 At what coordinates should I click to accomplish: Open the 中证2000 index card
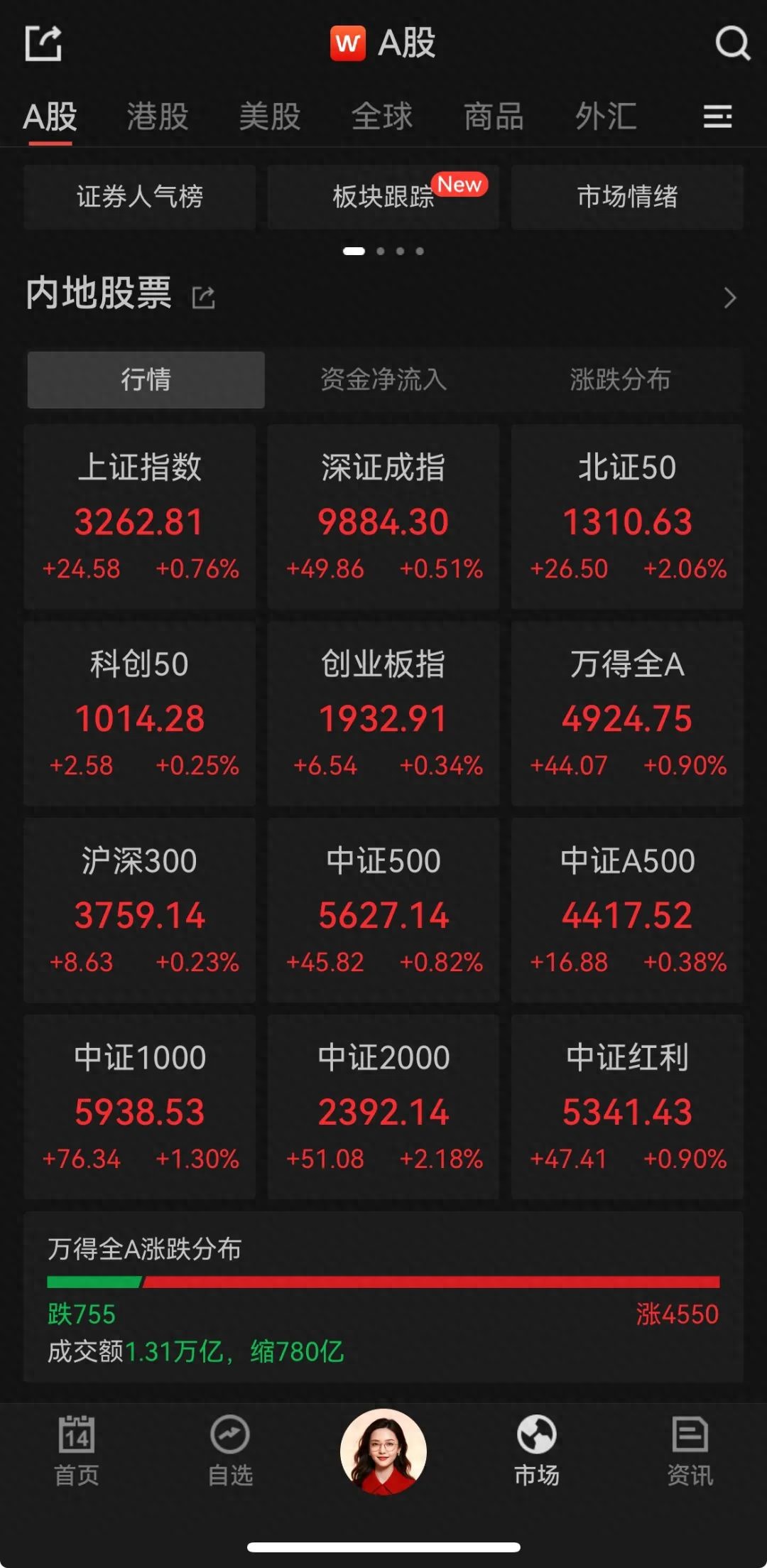(383, 1107)
